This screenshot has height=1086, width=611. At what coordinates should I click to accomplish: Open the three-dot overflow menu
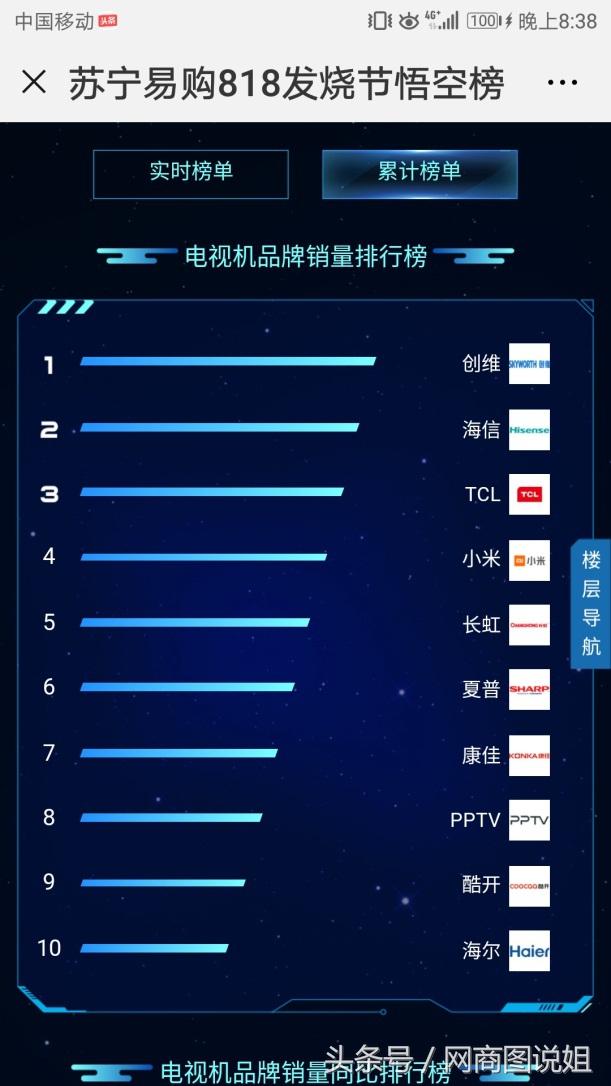coord(562,83)
